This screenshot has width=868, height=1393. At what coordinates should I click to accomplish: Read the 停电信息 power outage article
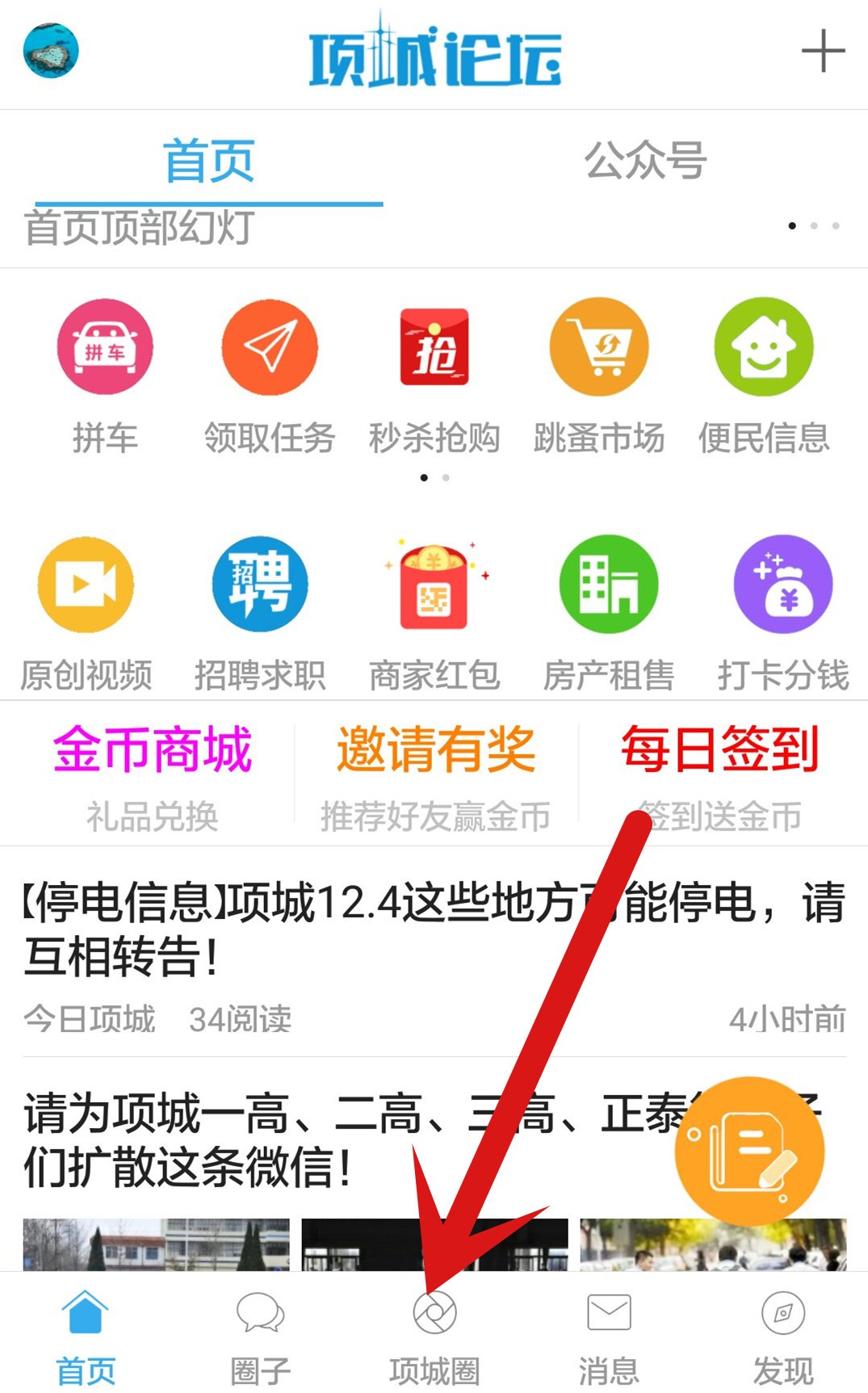point(434,929)
